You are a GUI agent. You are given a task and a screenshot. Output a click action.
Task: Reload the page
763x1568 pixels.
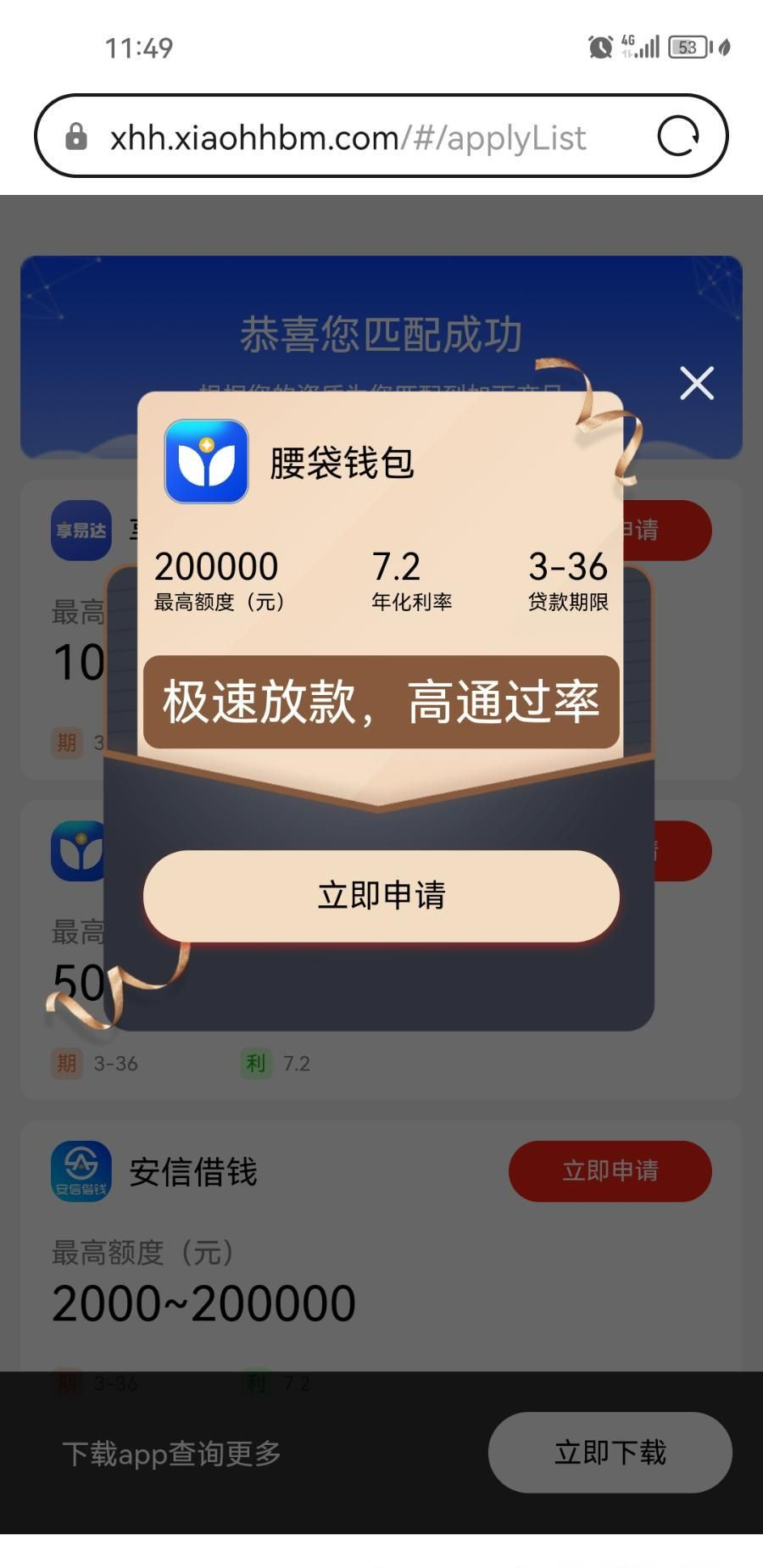(678, 136)
